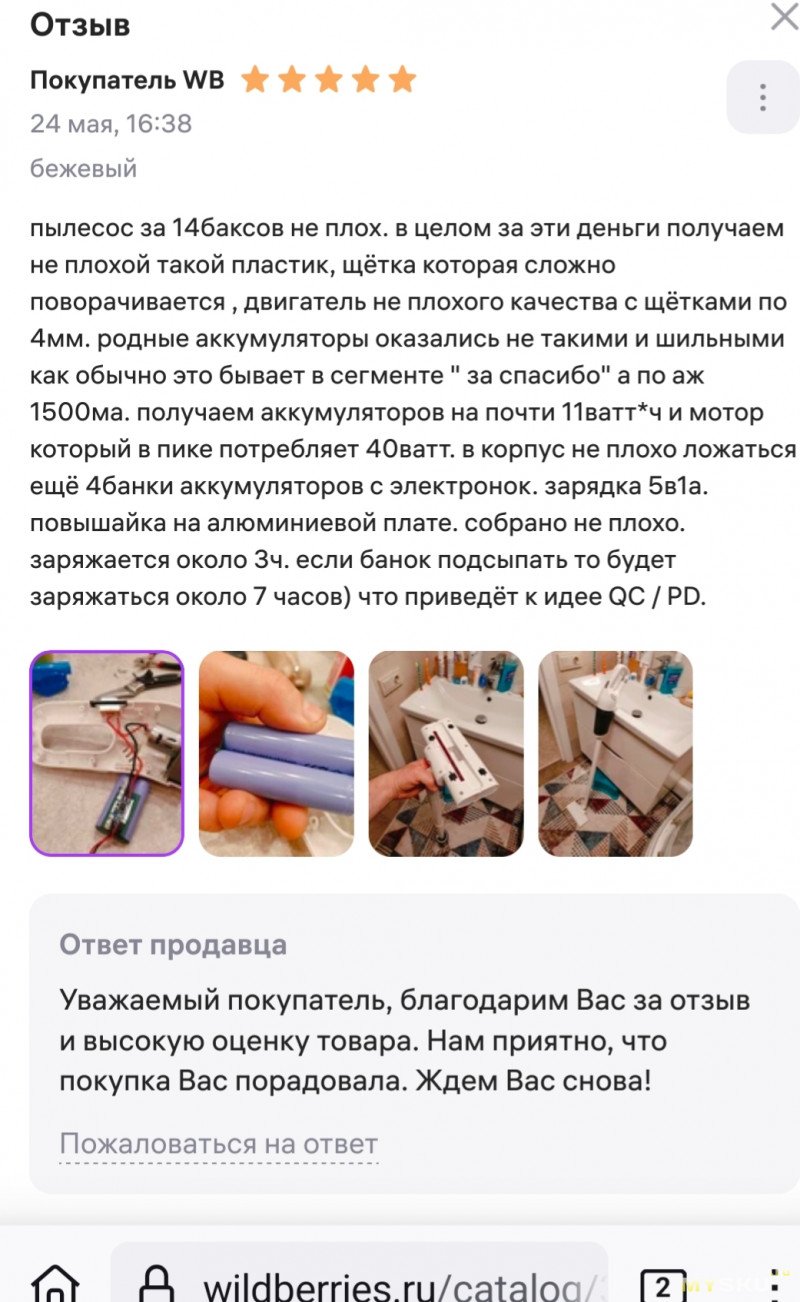
Task: Close the review (Отзыв) panel
Action: coord(783,17)
